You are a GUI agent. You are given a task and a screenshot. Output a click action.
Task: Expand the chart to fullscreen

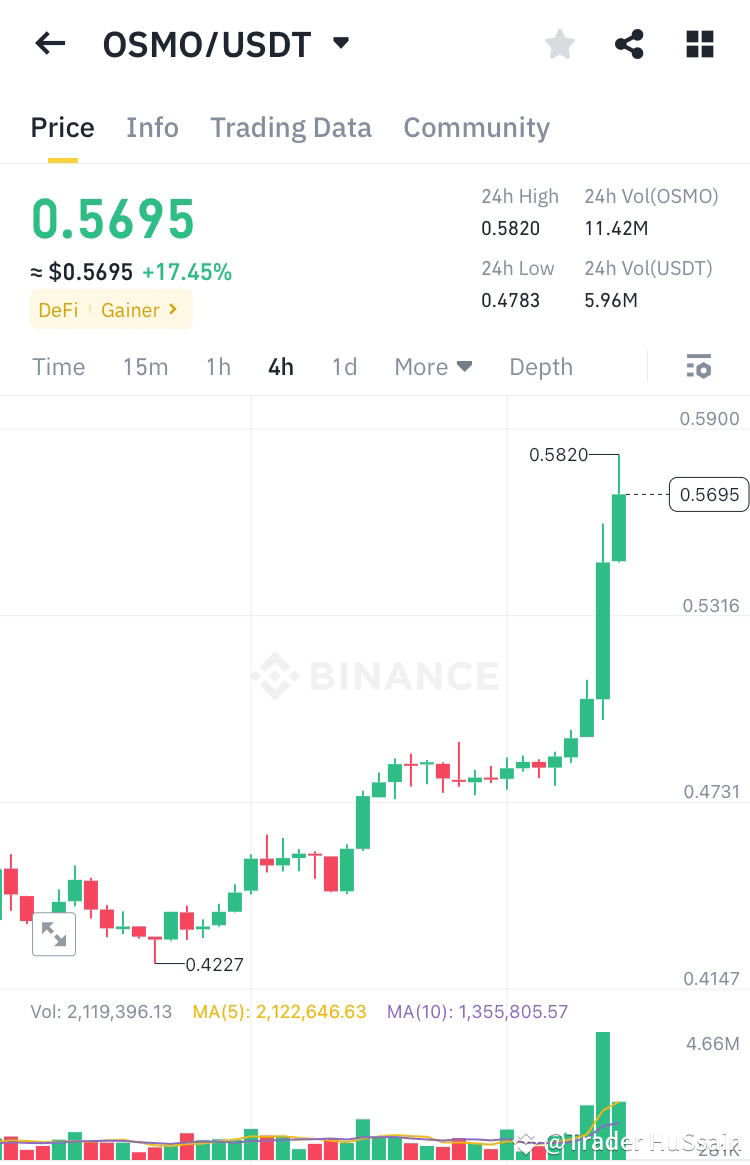[54, 934]
